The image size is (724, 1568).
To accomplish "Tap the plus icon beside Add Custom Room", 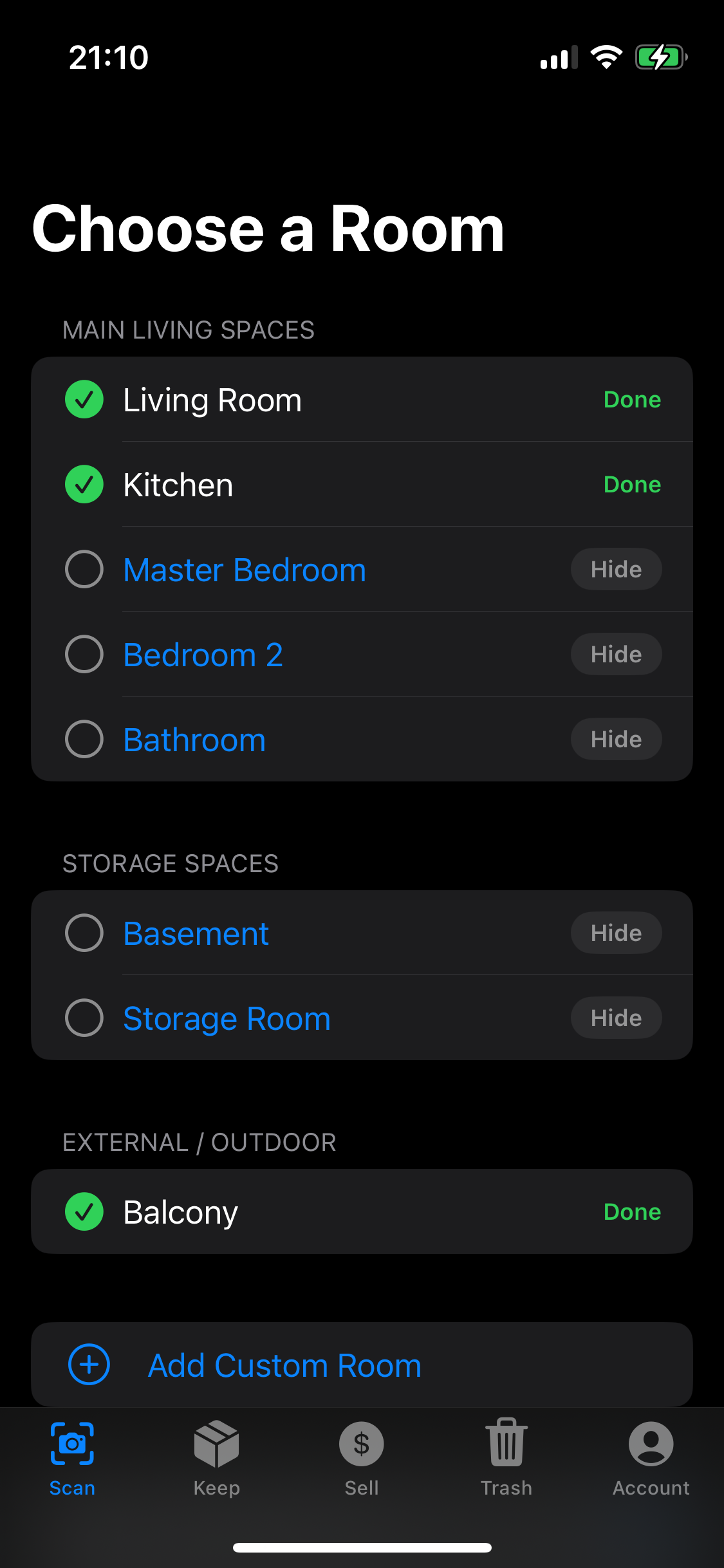I will point(88,1364).
